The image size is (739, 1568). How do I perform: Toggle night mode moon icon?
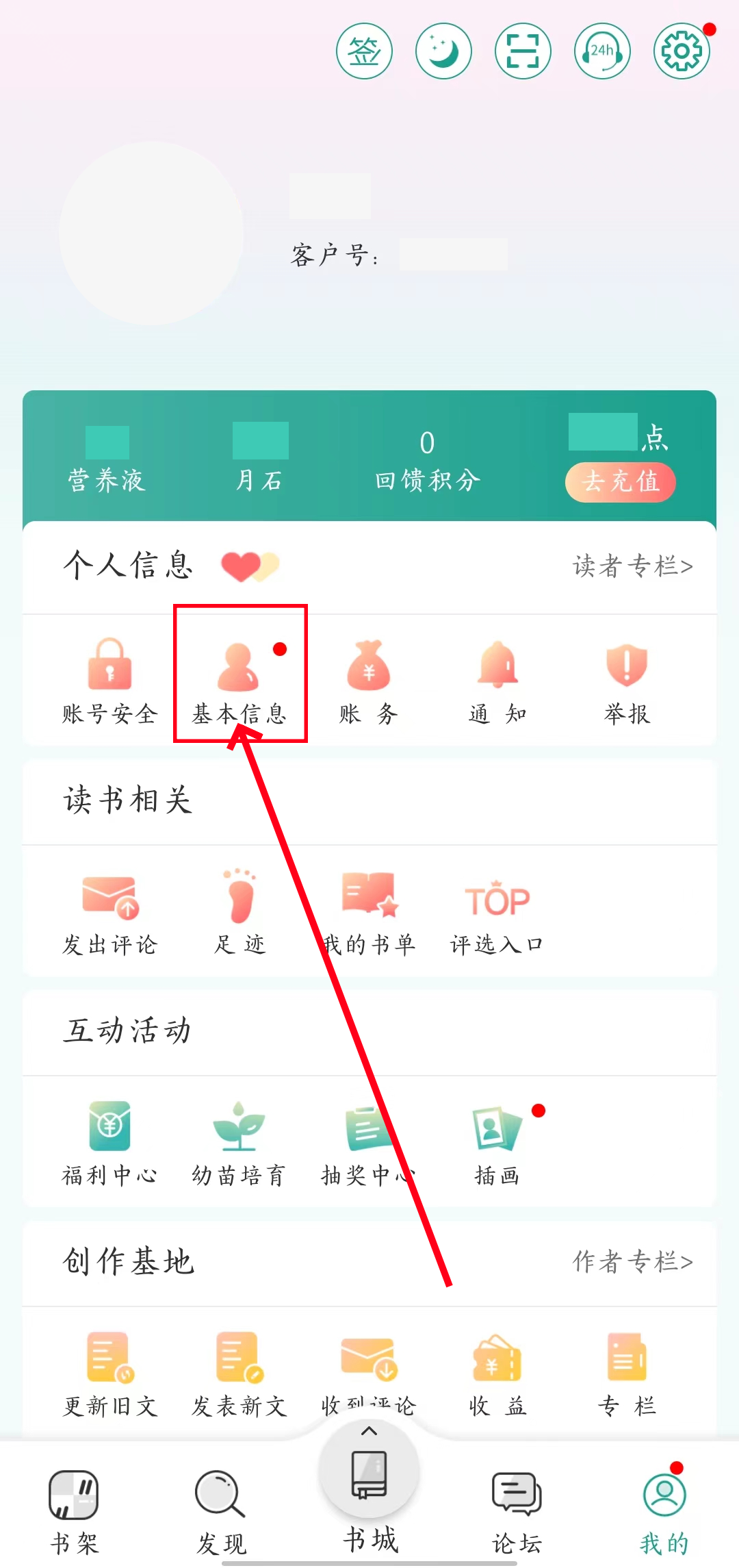point(443,51)
